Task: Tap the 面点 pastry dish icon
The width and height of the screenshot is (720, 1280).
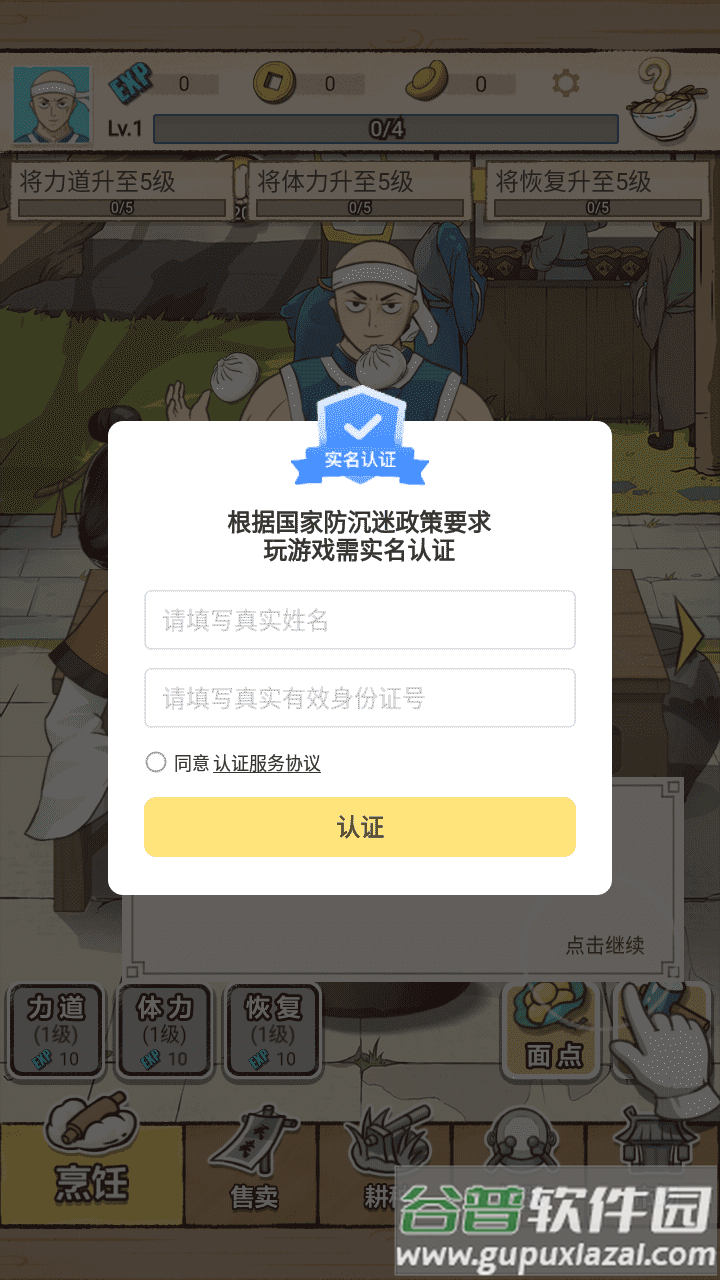Action: pyautogui.click(x=552, y=1030)
